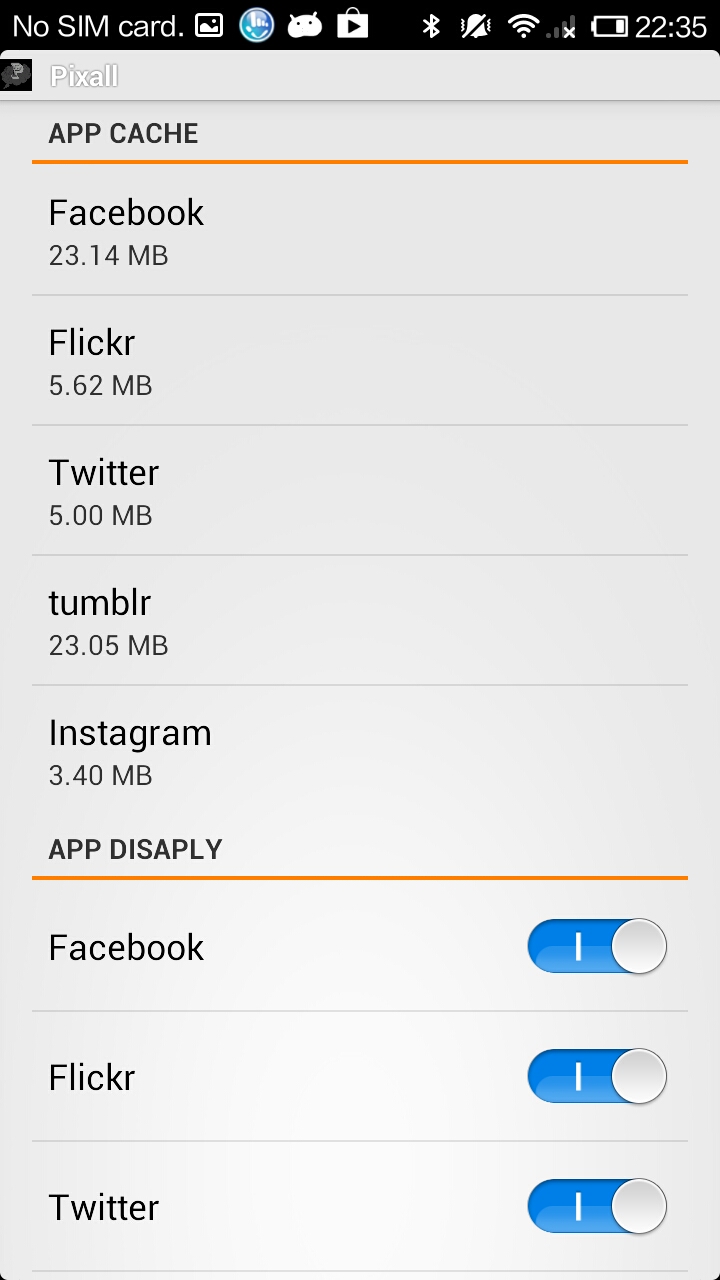Image resolution: width=720 pixels, height=1280 pixels.
Task: Open the Android notification icon
Action: click(x=304, y=24)
